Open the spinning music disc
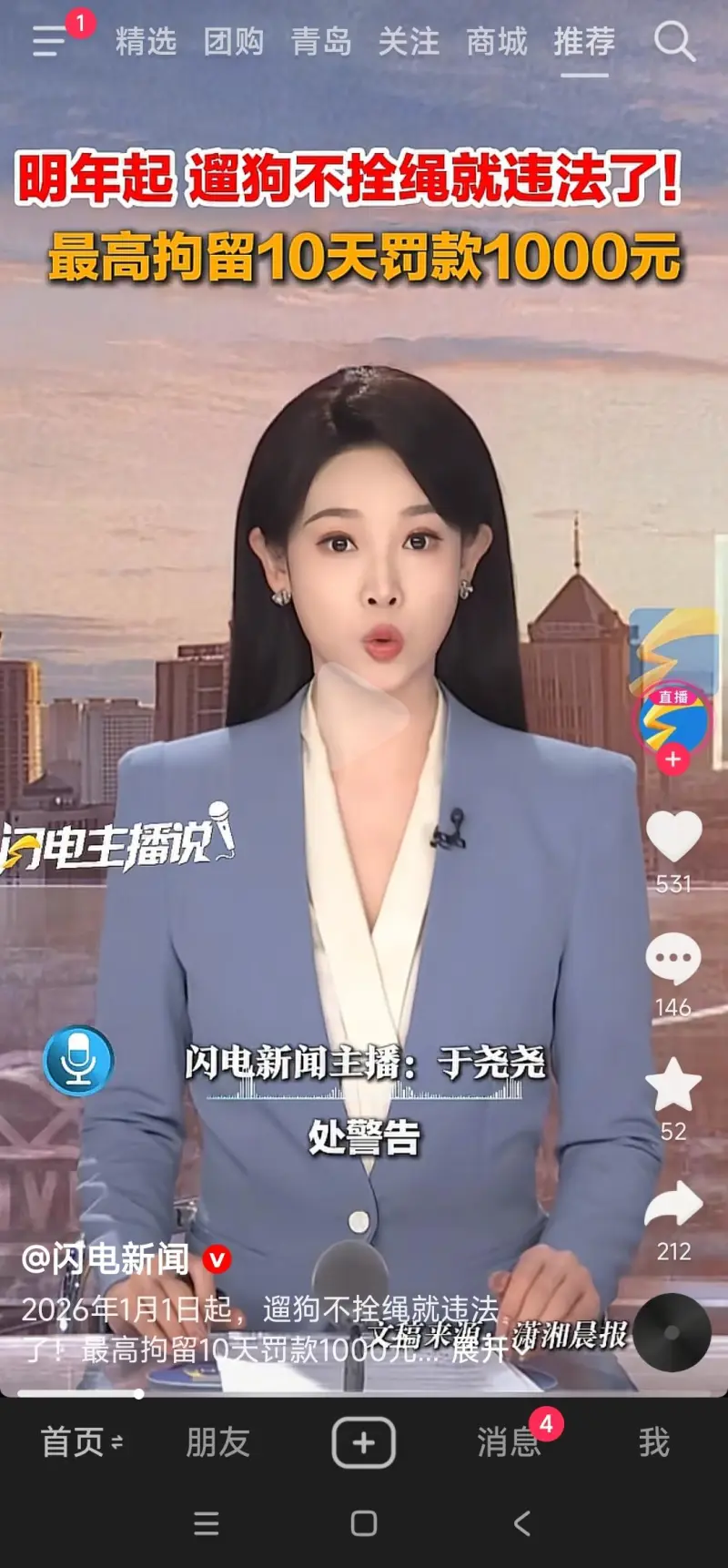Image resolution: width=728 pixels, height=1568 pixels. pyautogui.click(x=672, y=1331)
